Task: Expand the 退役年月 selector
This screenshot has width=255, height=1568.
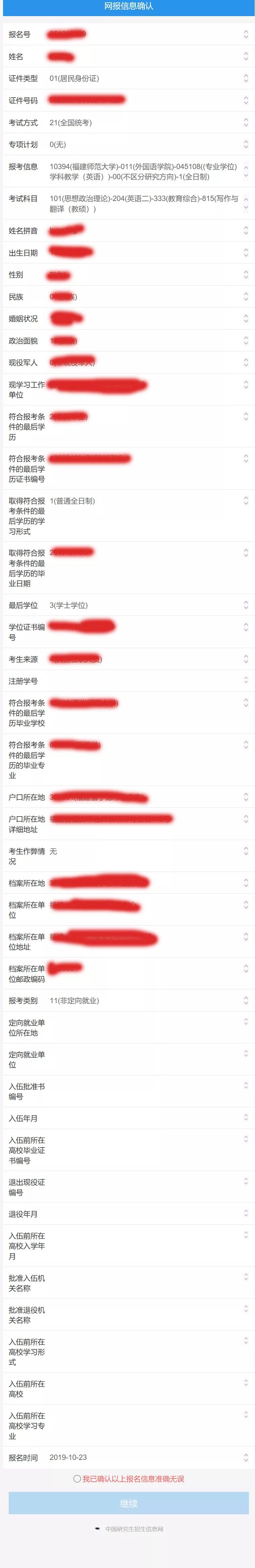Action: tap(245, 1213)
